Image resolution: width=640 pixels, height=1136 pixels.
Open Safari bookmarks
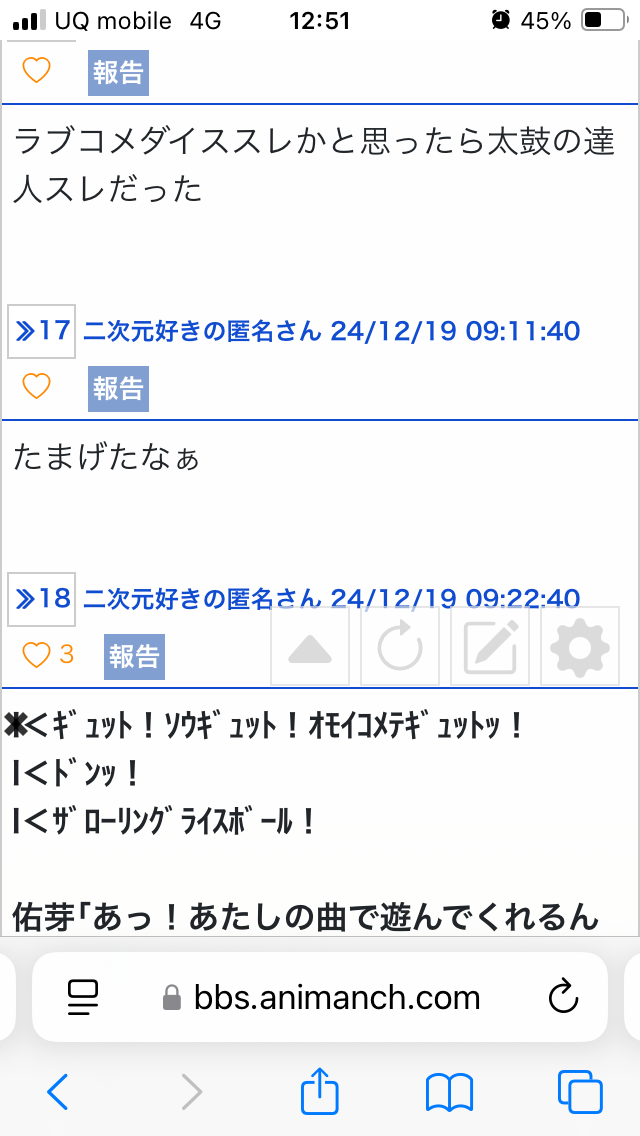coord(449,1092)
